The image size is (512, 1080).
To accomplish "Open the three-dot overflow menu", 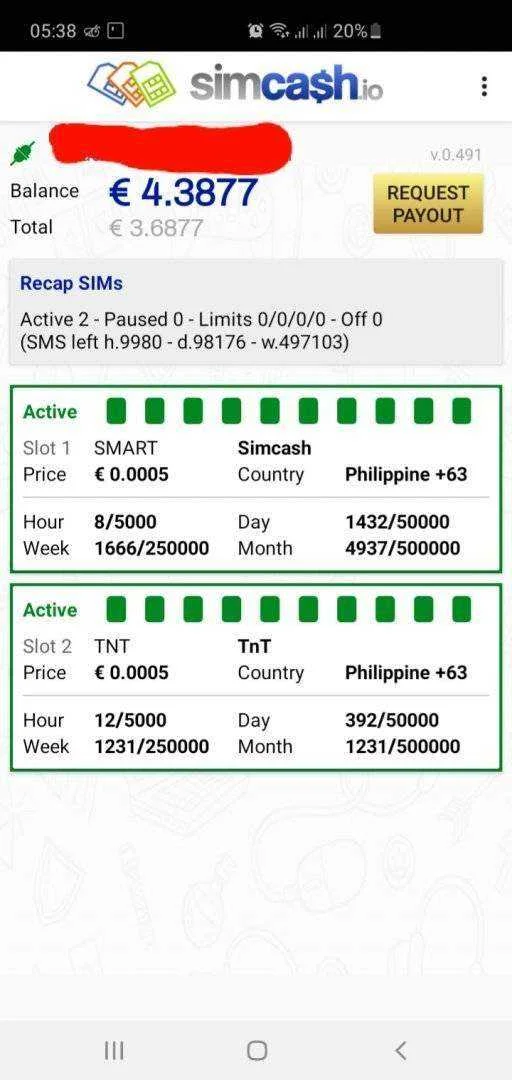I will 484,87.
